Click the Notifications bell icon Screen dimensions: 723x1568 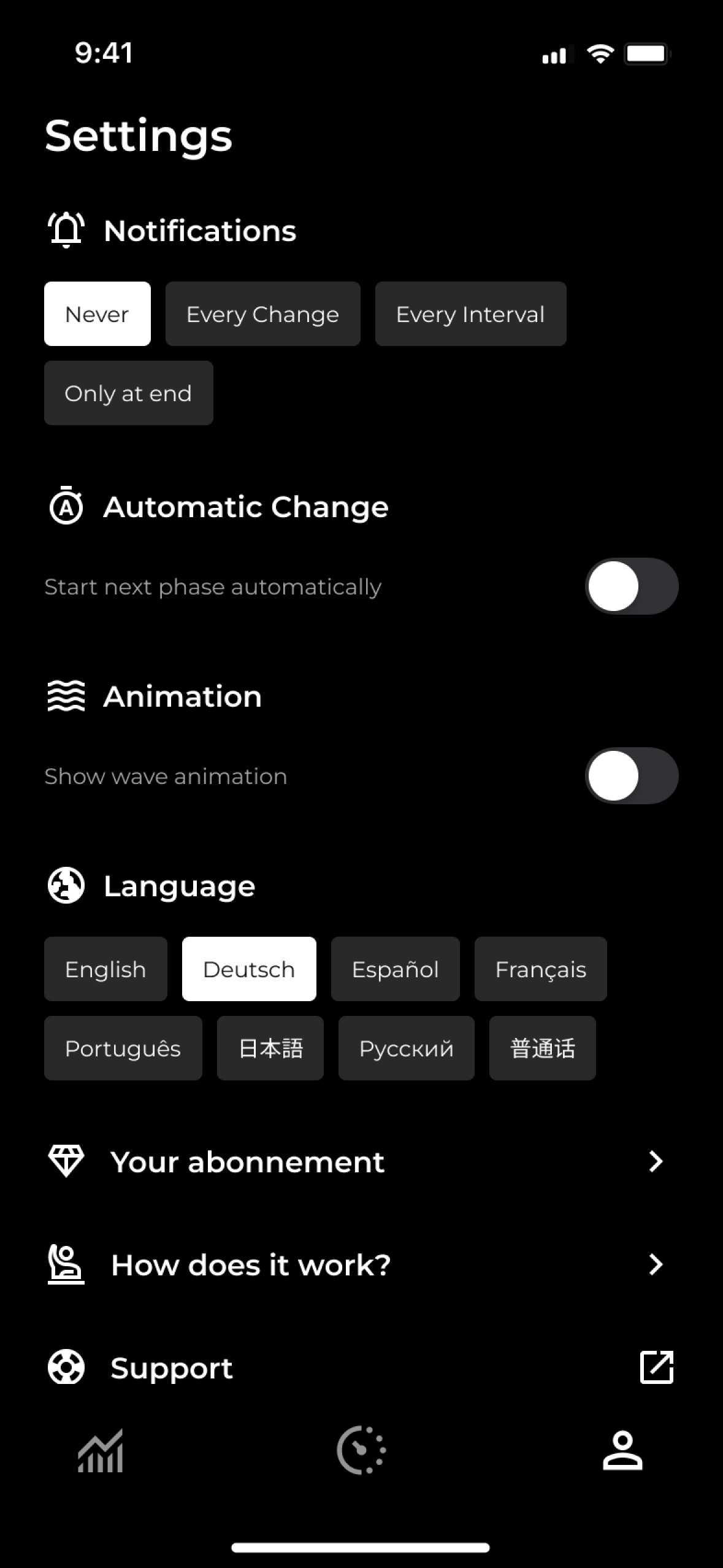65,231
